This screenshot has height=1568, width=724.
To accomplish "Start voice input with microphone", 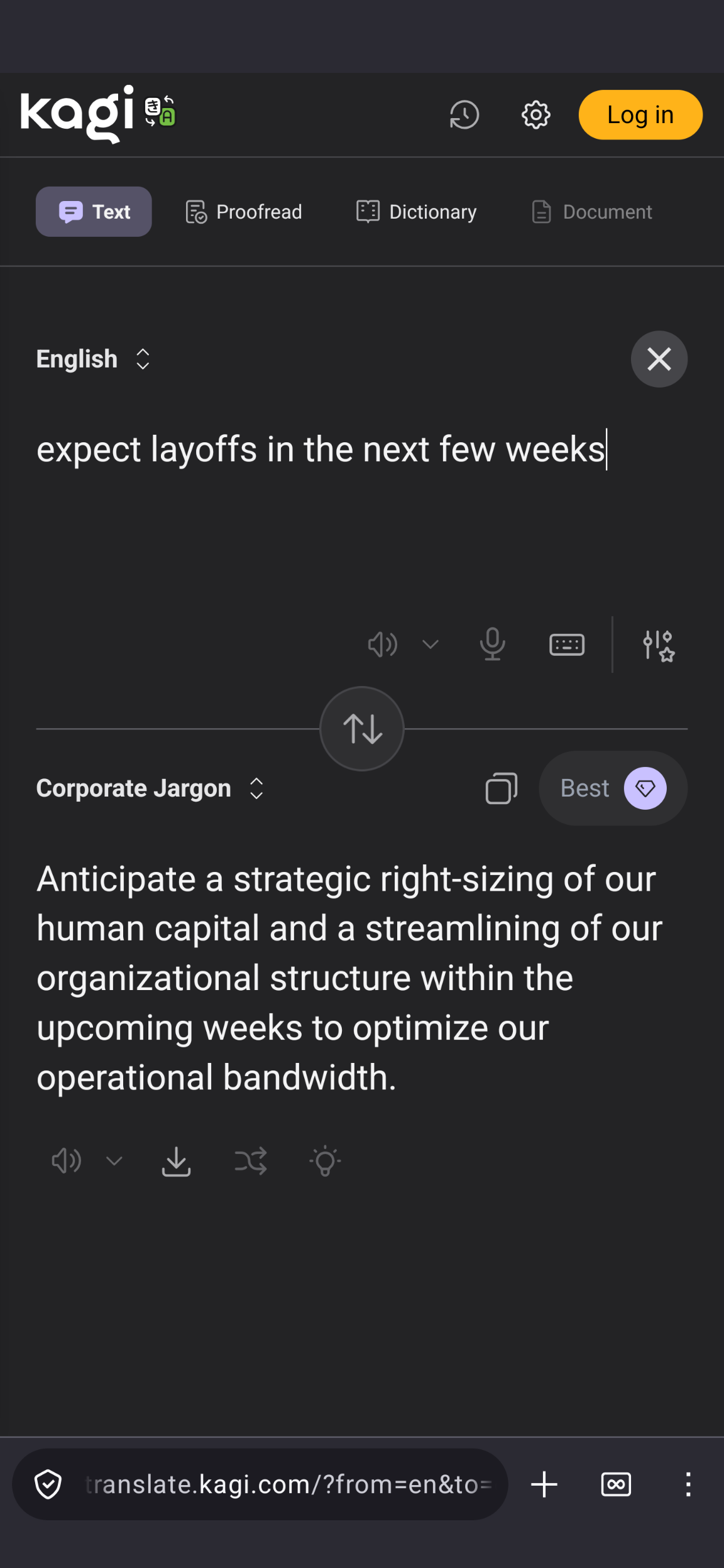I will tap(492, 645).
